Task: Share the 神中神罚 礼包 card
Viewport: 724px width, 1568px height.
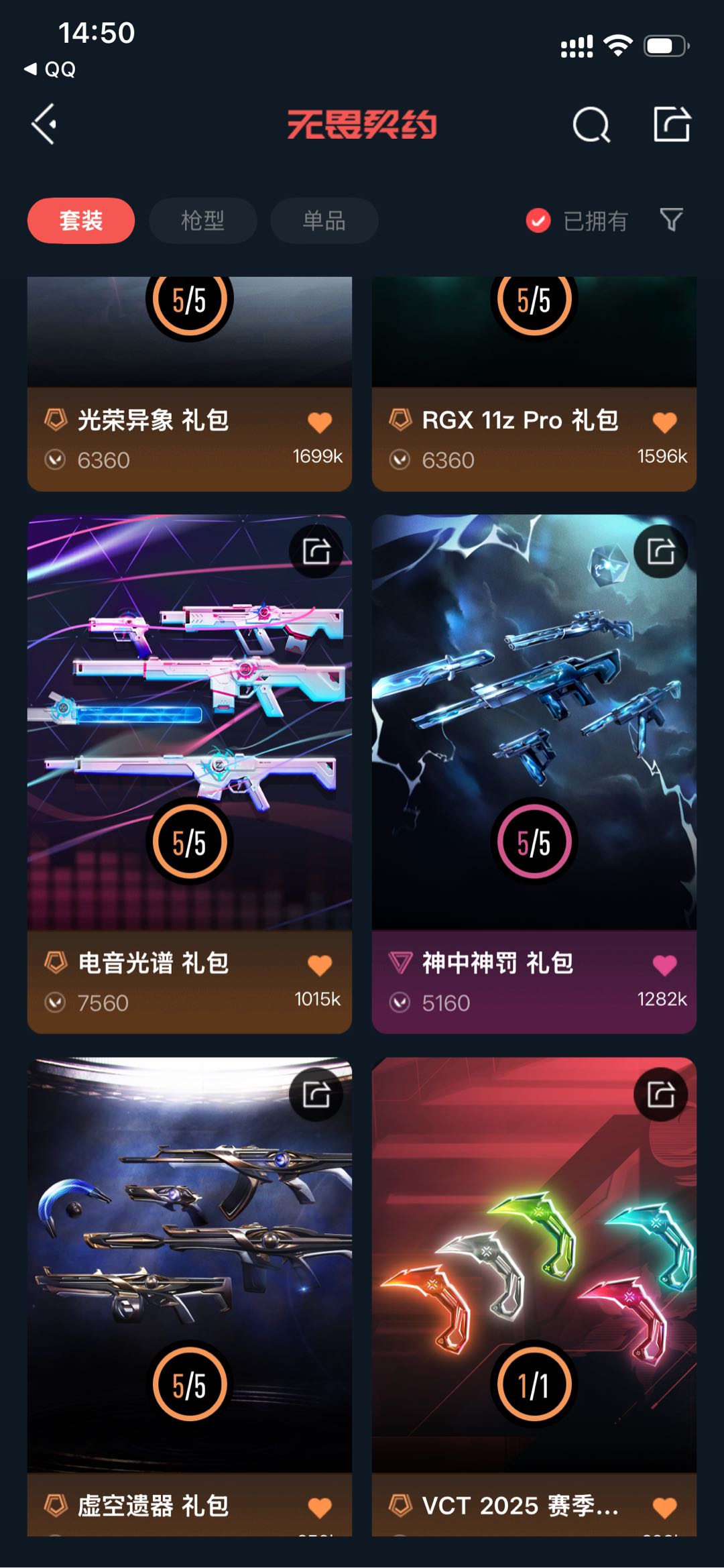Action: coord(661,551)
